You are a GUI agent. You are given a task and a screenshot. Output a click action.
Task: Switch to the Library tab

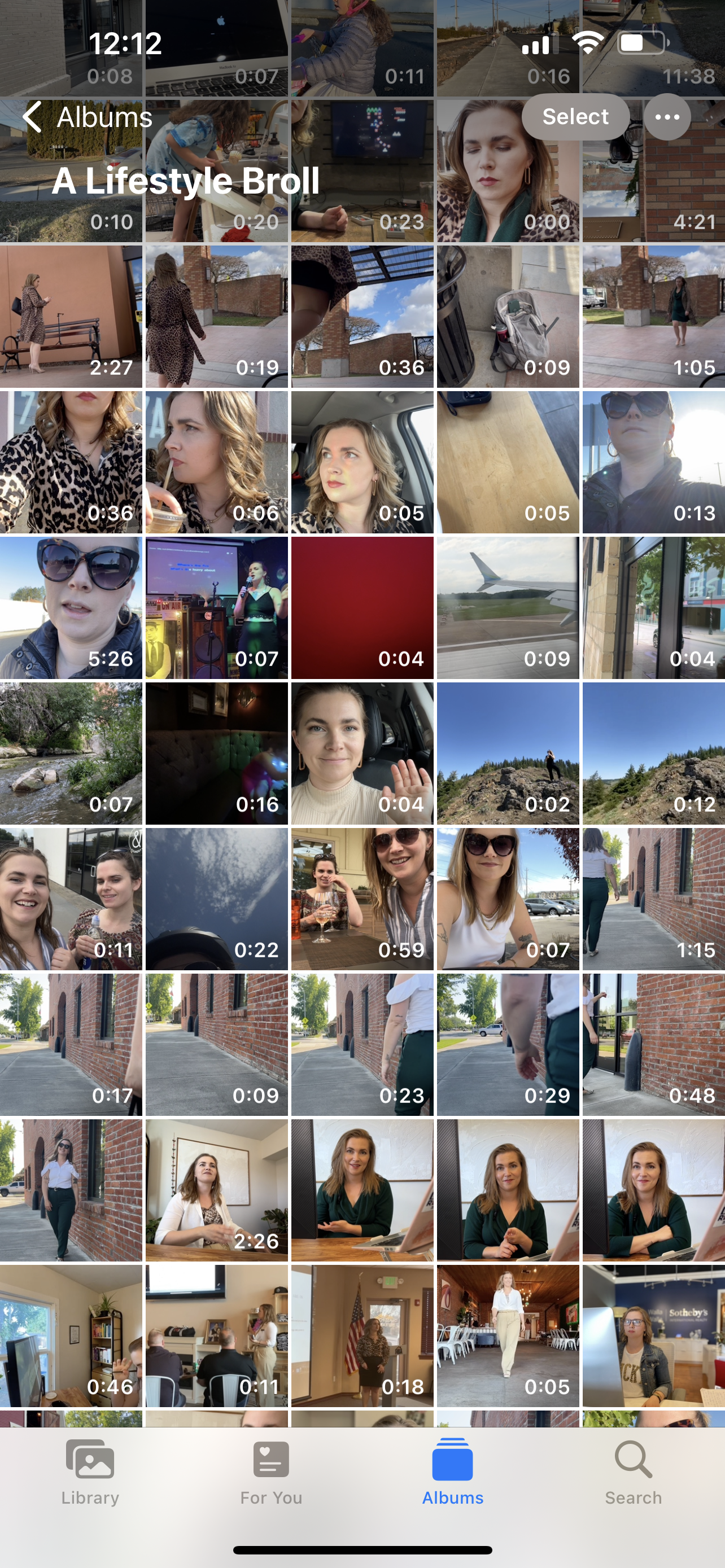click(90, 1471)
